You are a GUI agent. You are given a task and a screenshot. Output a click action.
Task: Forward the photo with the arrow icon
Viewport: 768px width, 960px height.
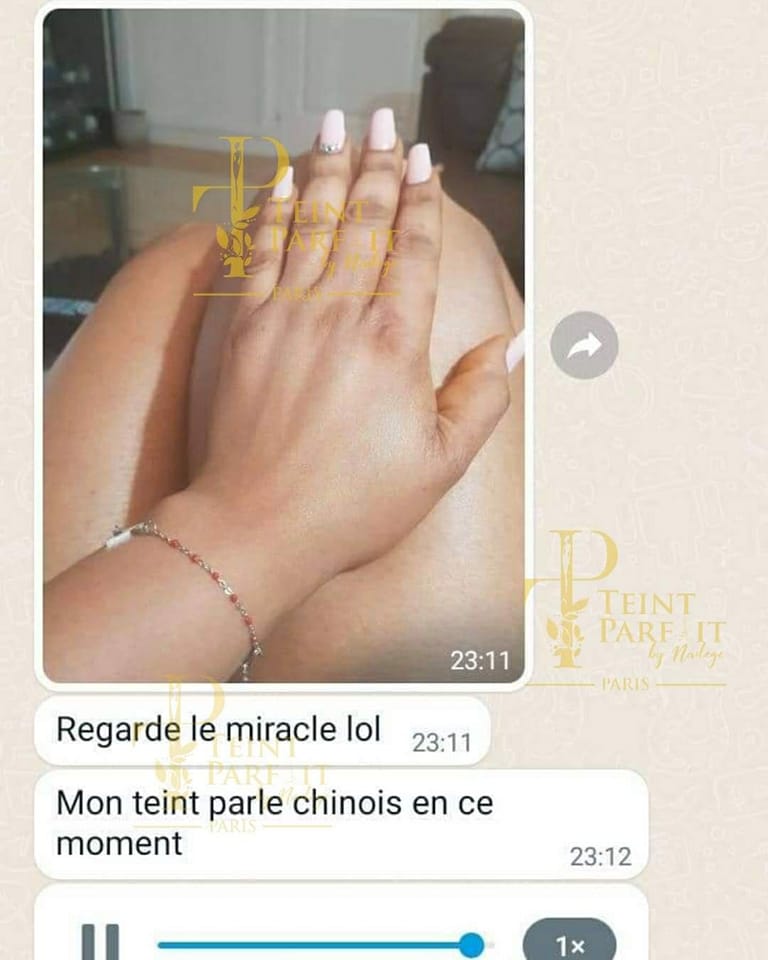(x=584, y=345)
